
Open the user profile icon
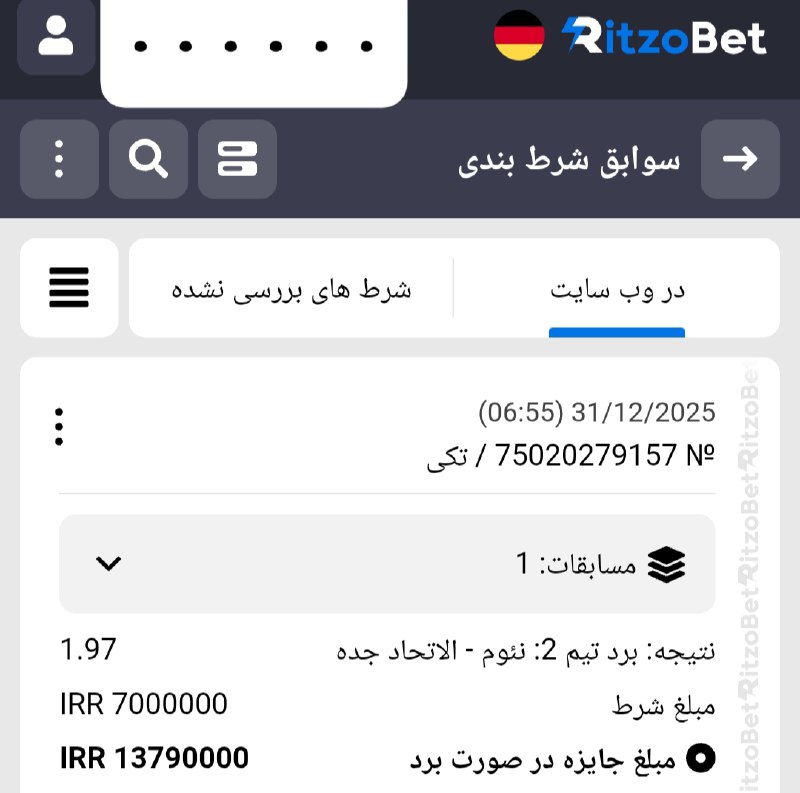click(57, 36)
